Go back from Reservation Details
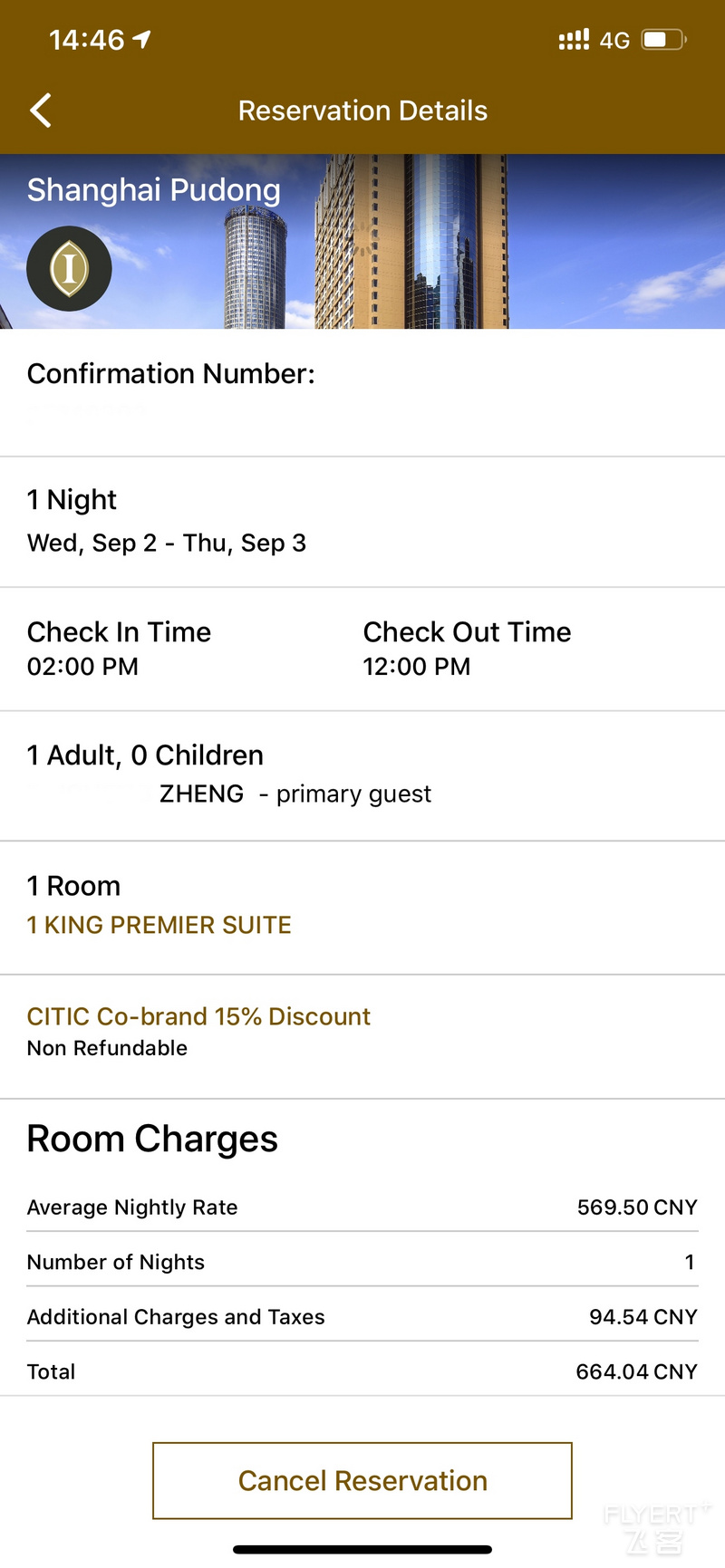The image size is (725, 1568). pyautogui.click(x=41, y=111)
